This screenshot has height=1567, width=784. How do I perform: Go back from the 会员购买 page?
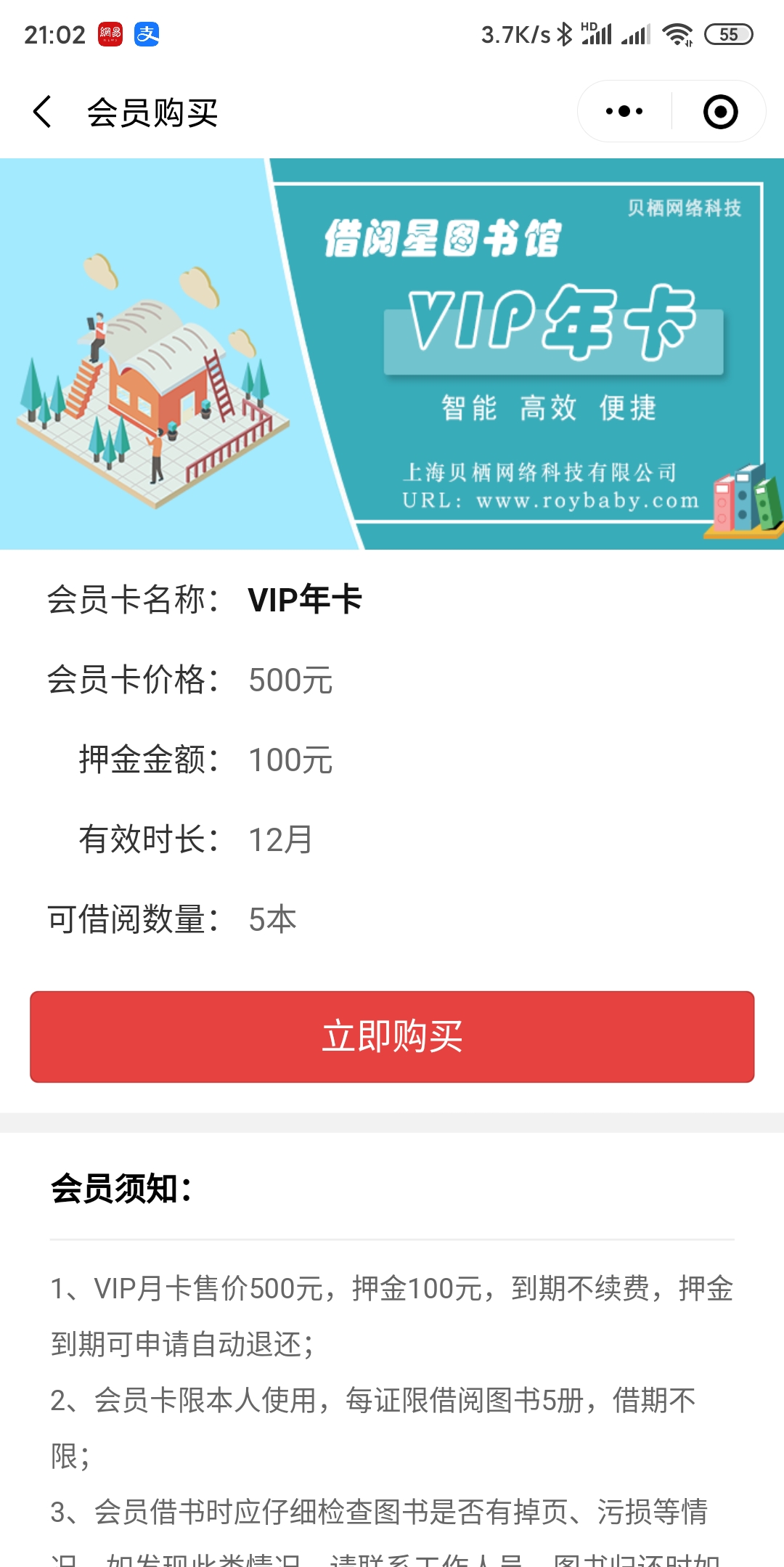(x=42, y=112)
